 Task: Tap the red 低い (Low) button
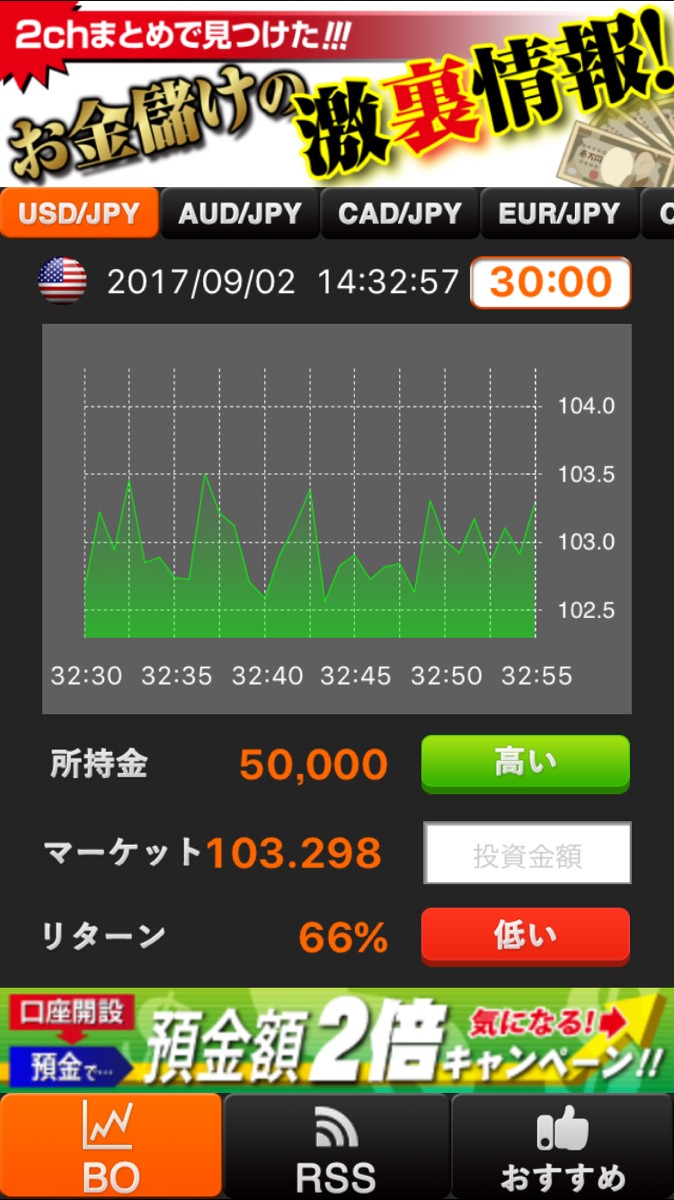pos(525,936)
